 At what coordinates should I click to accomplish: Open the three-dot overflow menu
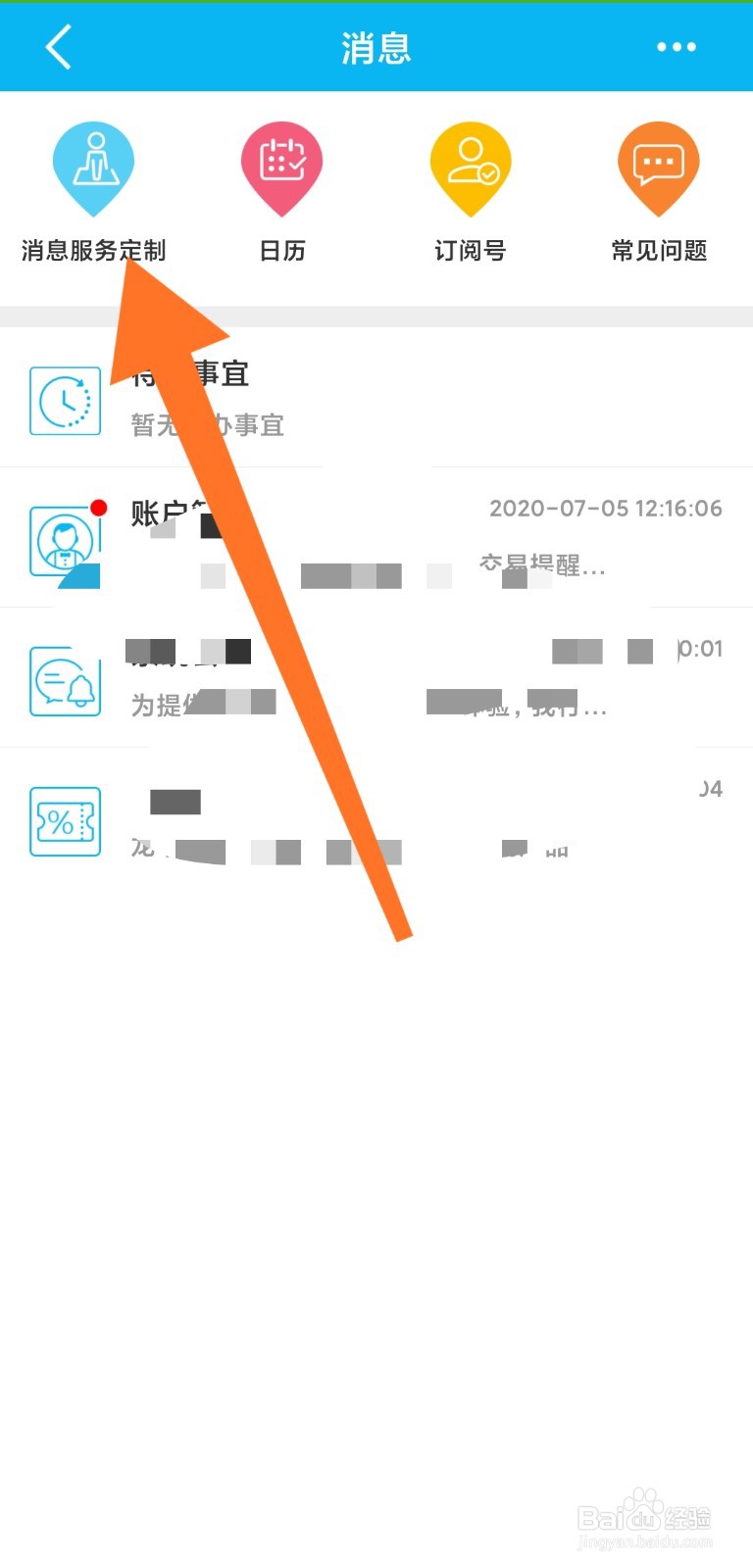[677, 46]
